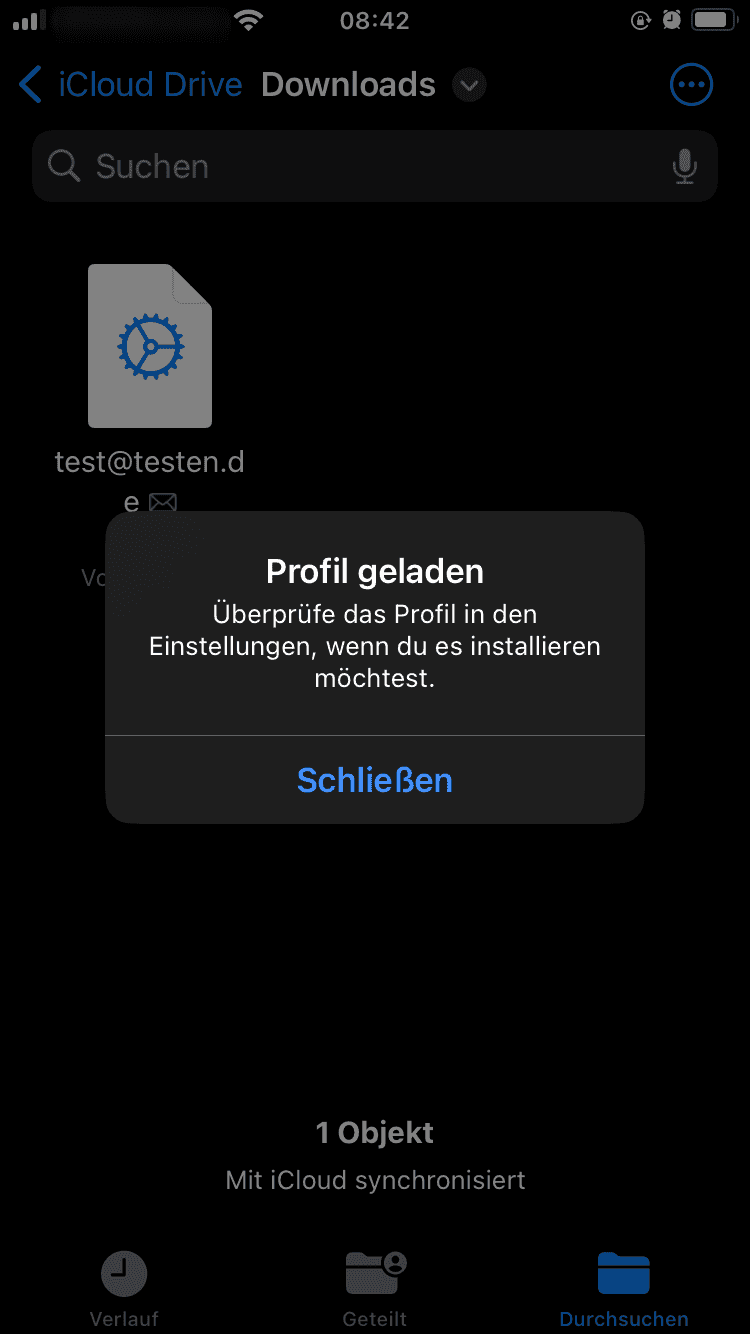
Task: Dismiss the dialog with Schließen
Action: (374, 780)
